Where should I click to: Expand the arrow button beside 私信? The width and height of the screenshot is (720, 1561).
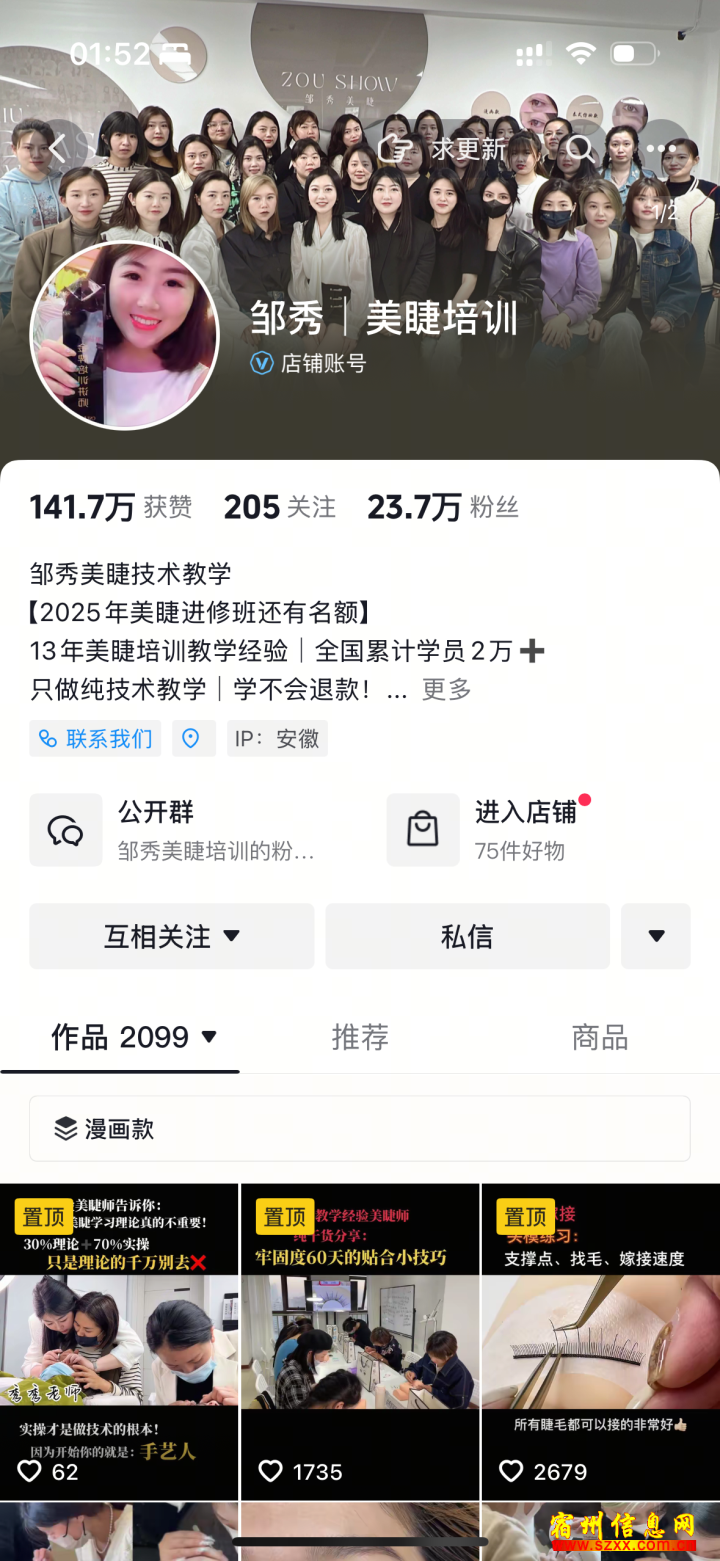point(656,936)
